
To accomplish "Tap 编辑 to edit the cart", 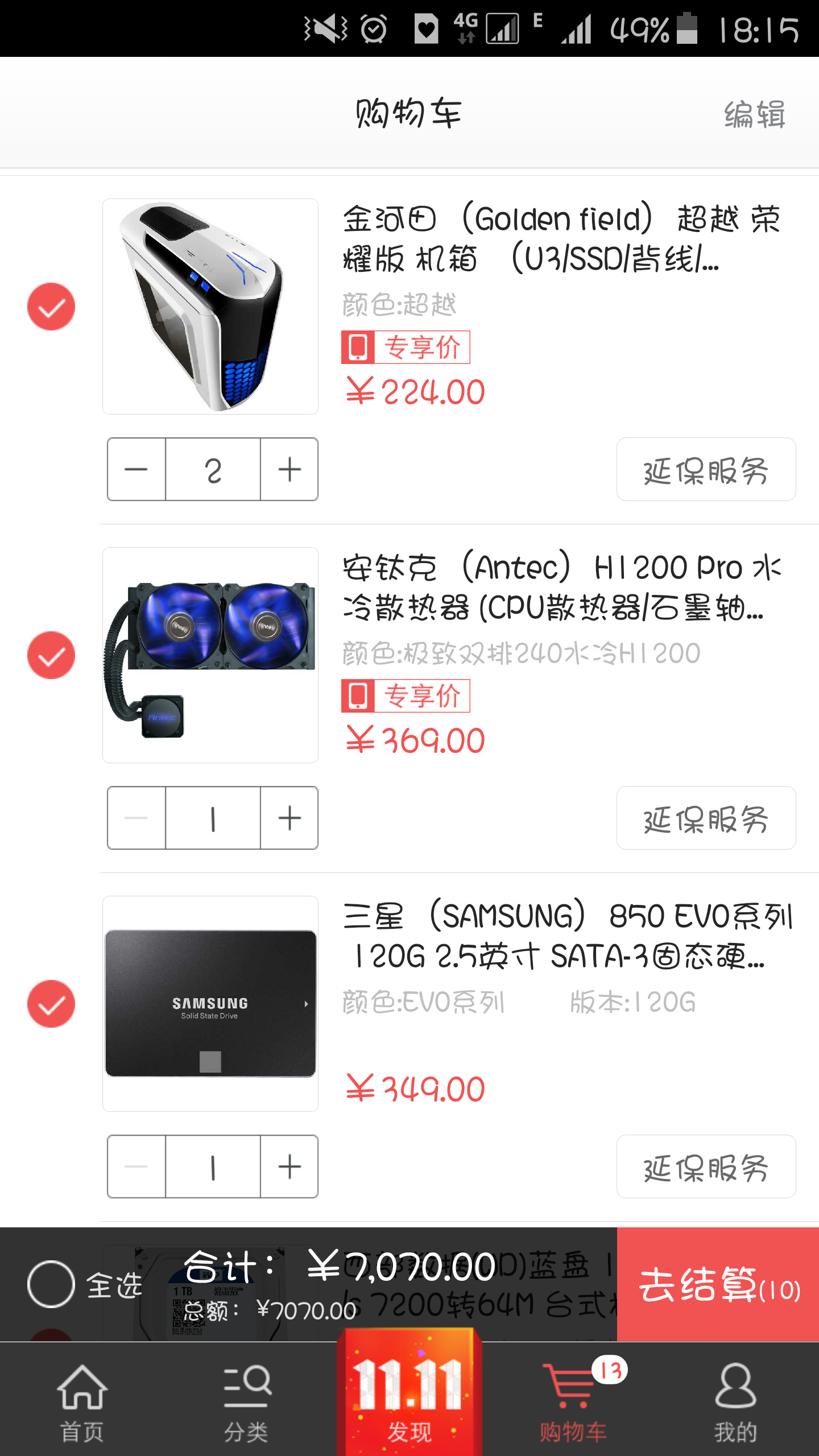I will pyautogui.click(x=754, y=115).
